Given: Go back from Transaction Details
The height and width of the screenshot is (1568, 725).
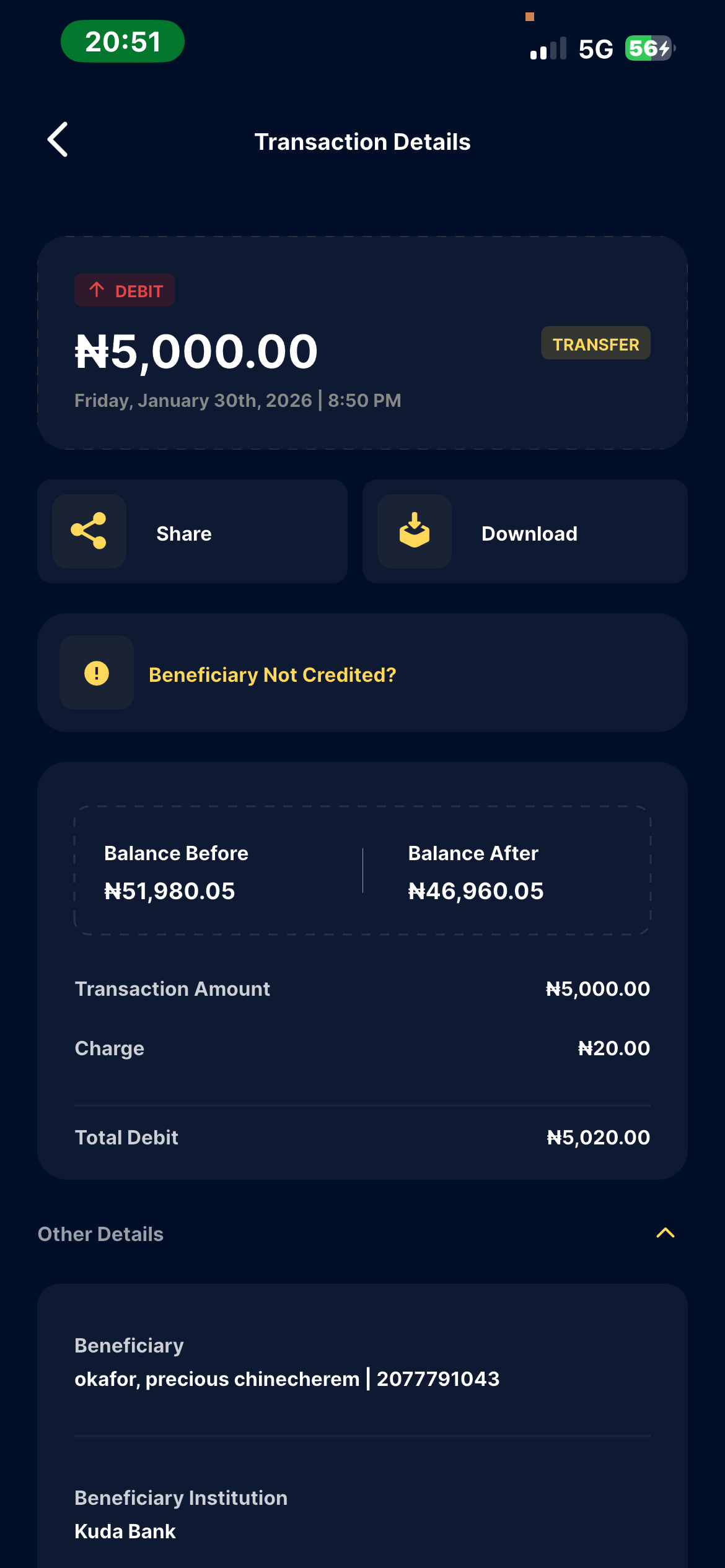Looking at the screenshot, I should tap(58, 140).
